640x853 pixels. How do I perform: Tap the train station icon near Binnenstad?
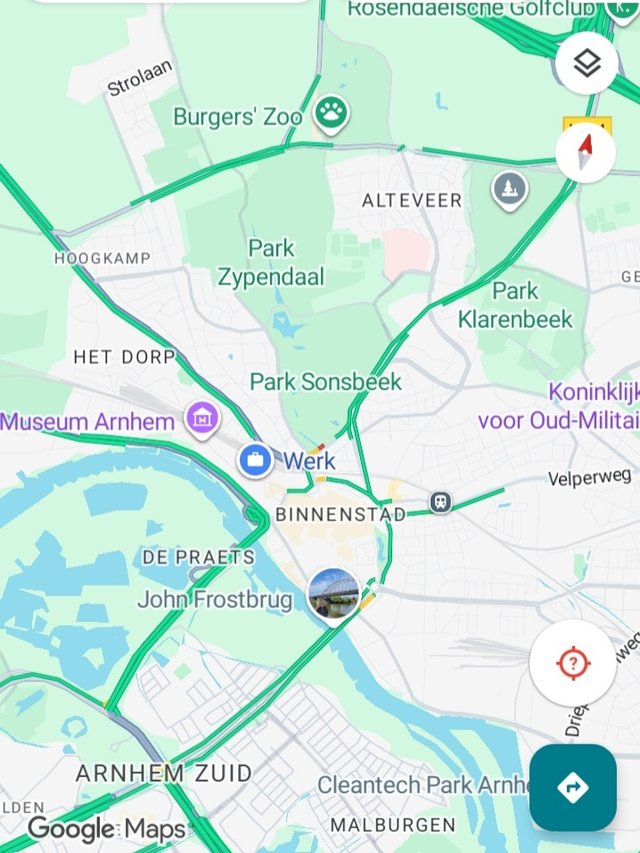439,502
